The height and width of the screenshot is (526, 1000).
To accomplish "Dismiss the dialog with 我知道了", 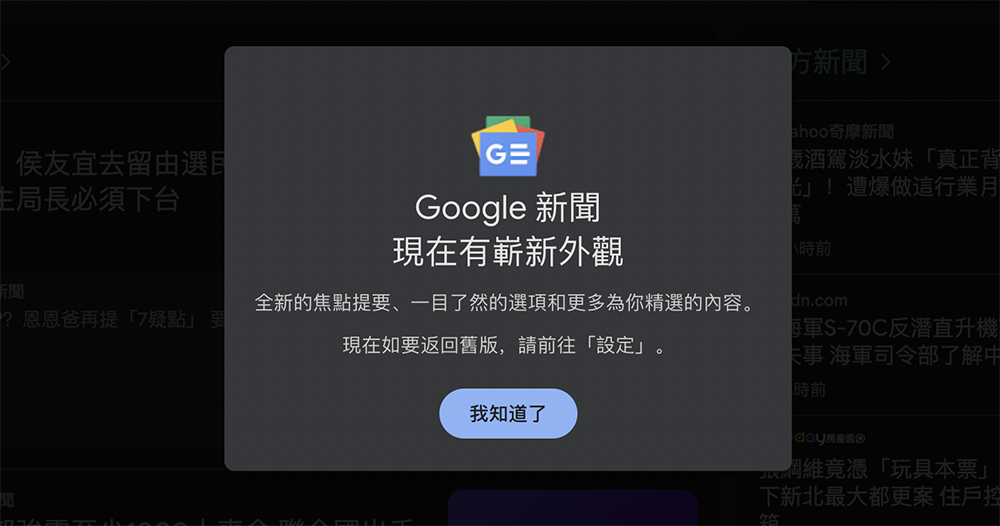I will 508,413.
